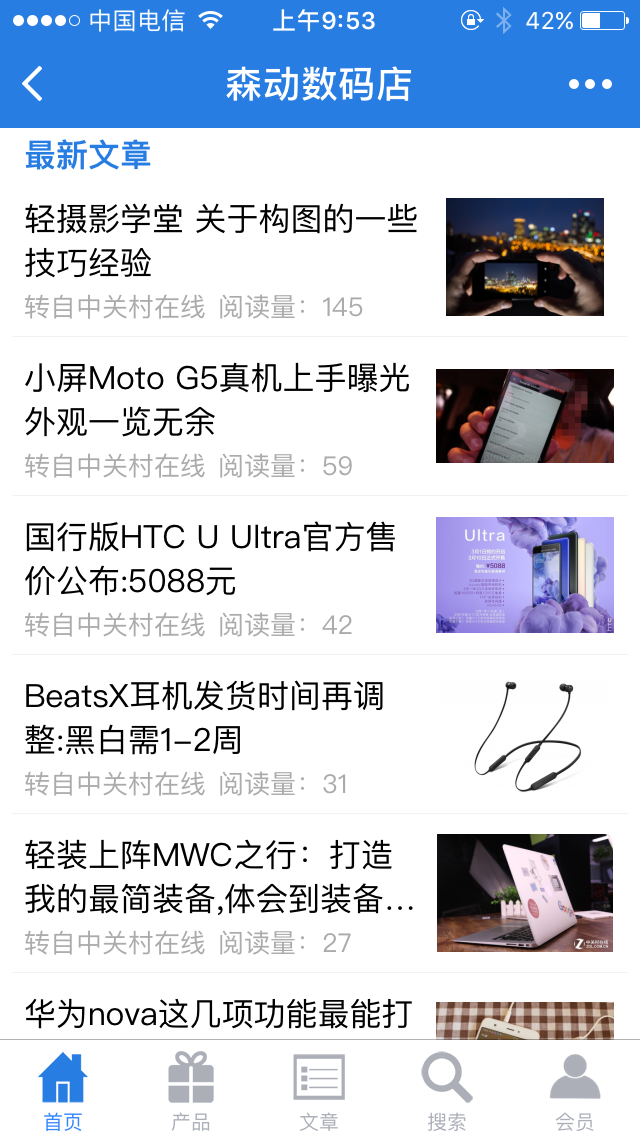Open the article 轻摄影学堂 关于构图的一些技巧经验
This screenshot has width=640, height=1136.
[x=221, y=241]
